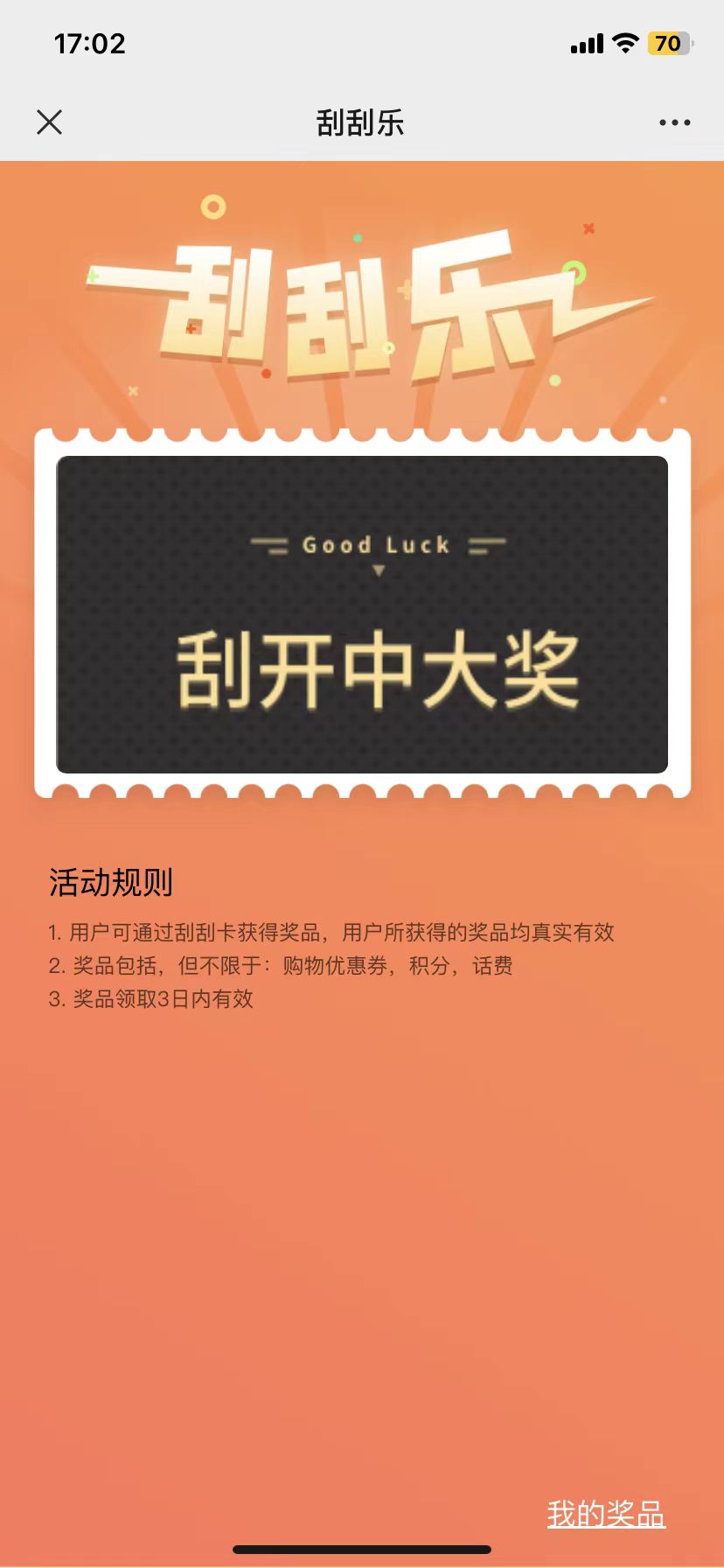Tap the 刮开中大奖 scratch card
724x1568 pixels.
point(362,614)
